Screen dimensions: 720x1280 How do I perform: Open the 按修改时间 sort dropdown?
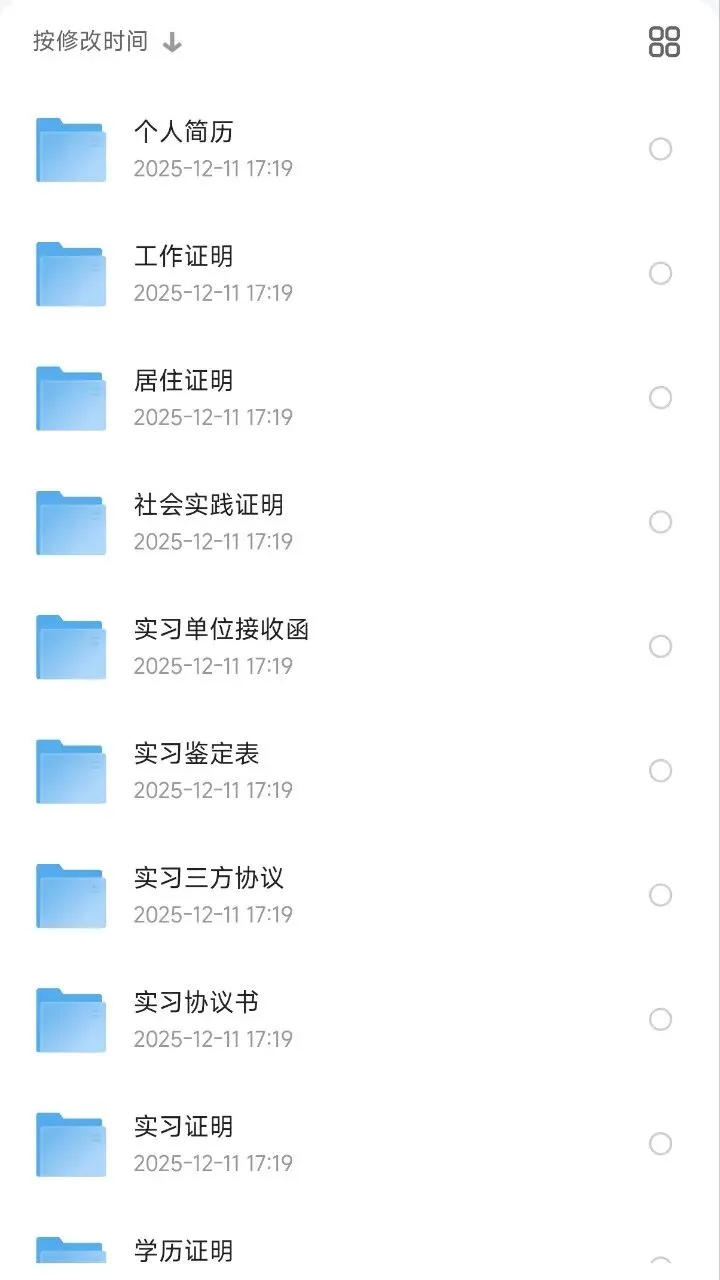[107, 42]
